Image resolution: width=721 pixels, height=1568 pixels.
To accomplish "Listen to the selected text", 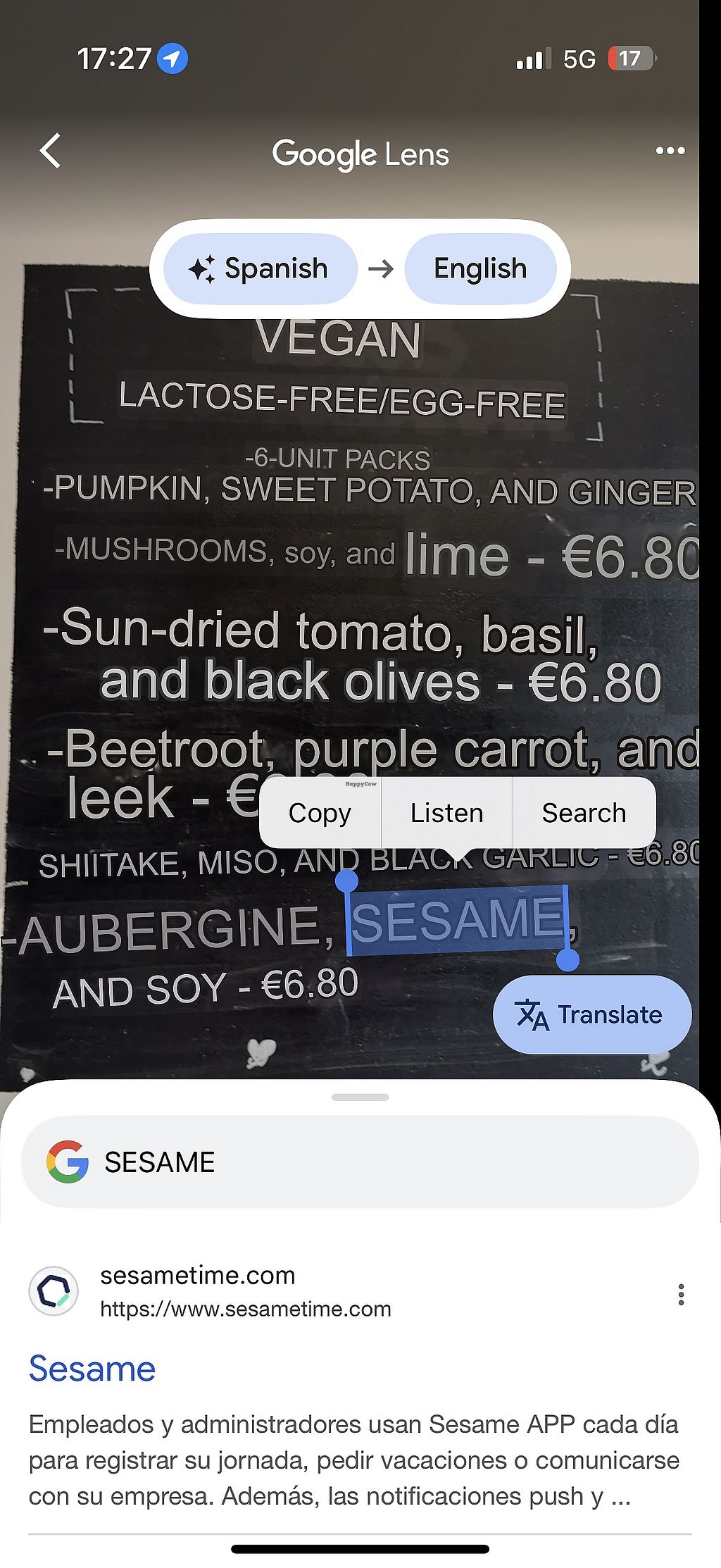I will [446, 813].
